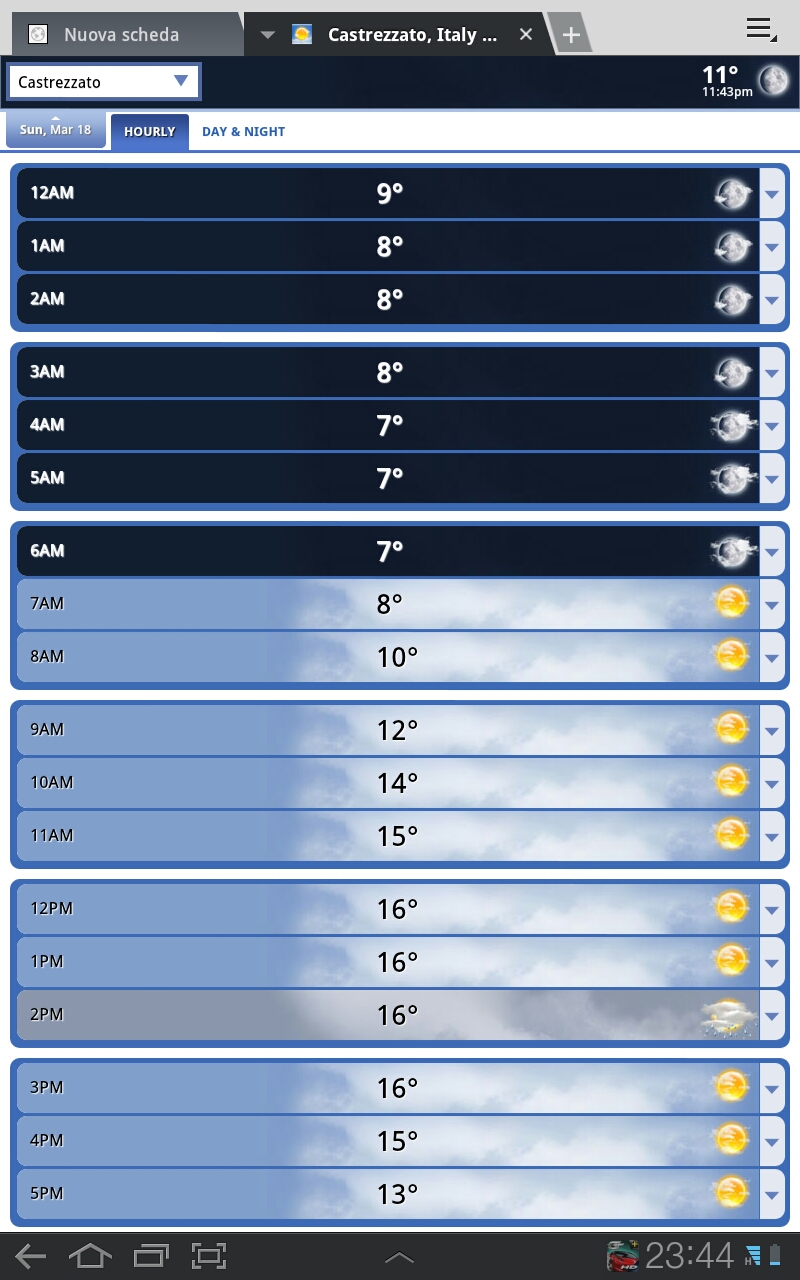The width and height of the screenshot is (800, 1280).
Task: Go back using the system back arrow
Action: coord(31,1257)
